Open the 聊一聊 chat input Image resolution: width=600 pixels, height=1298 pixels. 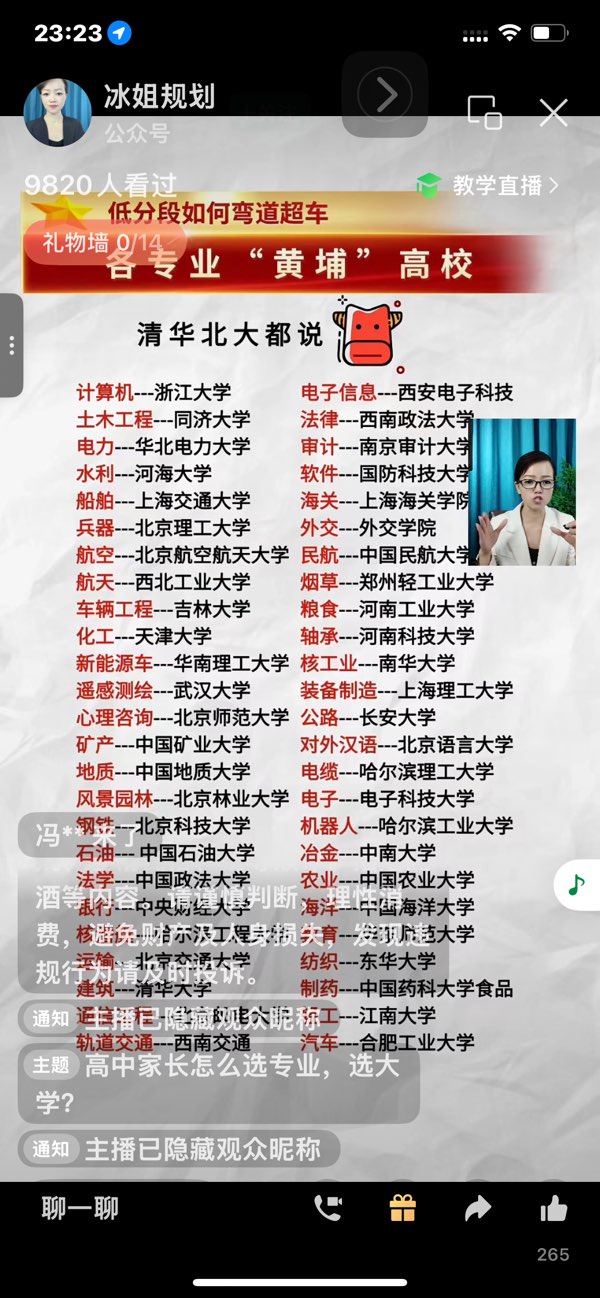tap(80, 1208)
